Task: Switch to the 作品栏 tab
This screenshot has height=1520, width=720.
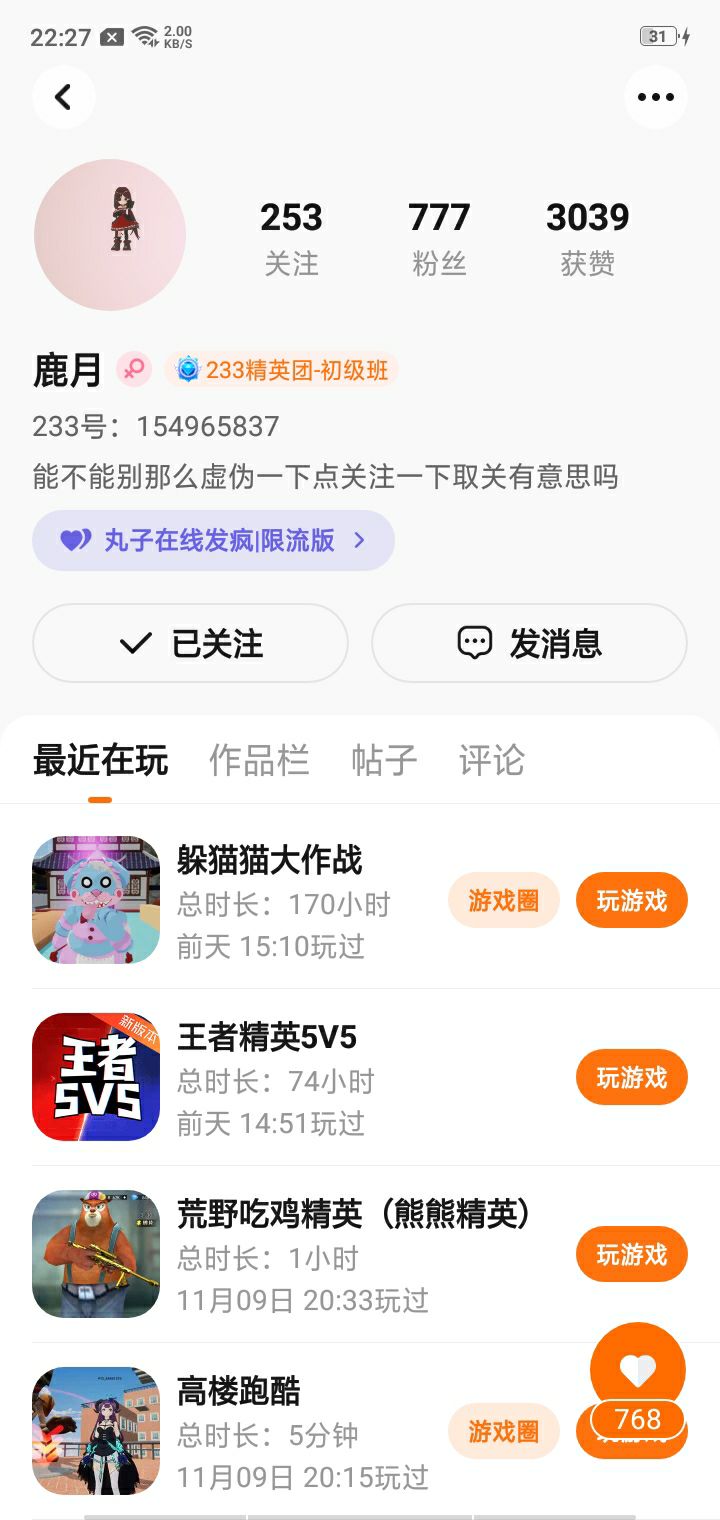Action: tap(259, 761)
